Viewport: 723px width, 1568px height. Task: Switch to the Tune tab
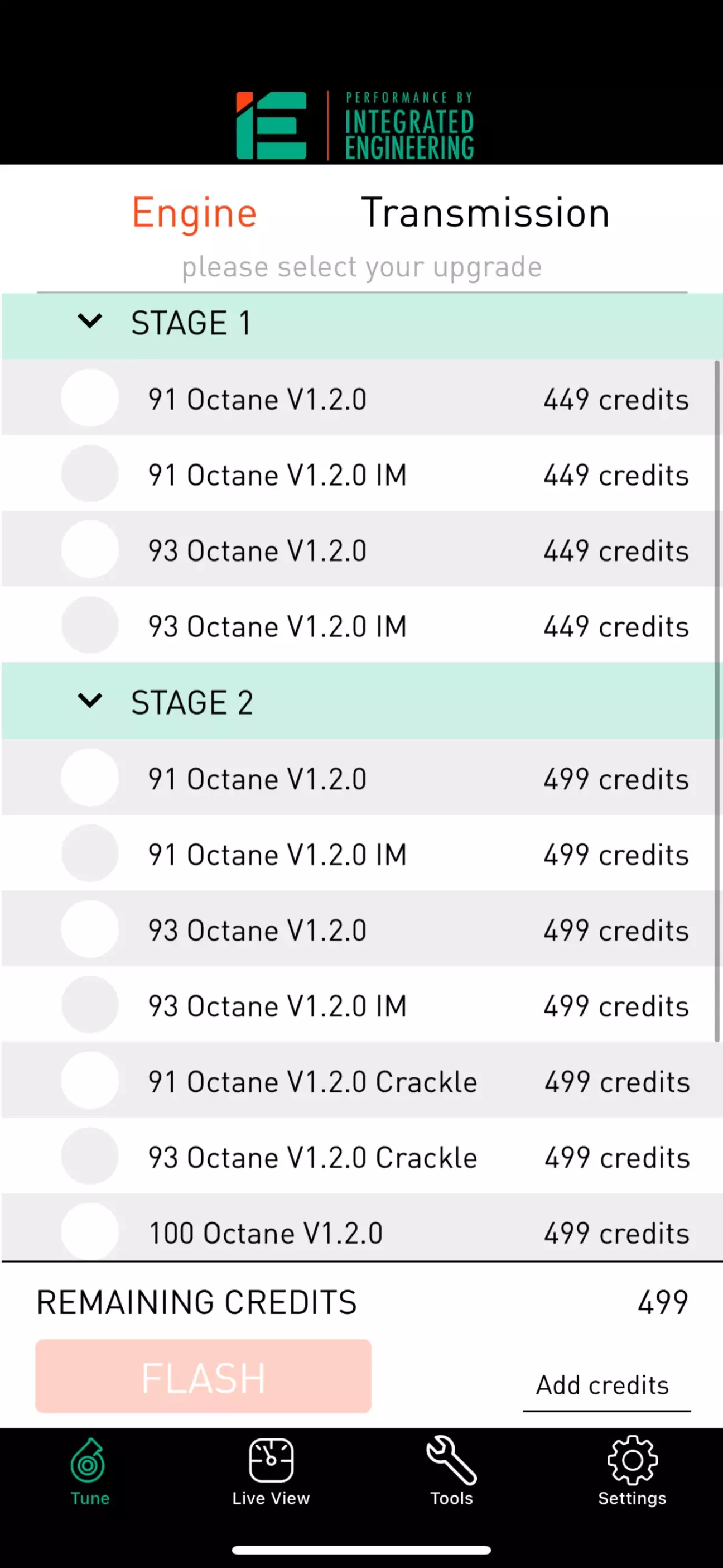point(90,1472)
